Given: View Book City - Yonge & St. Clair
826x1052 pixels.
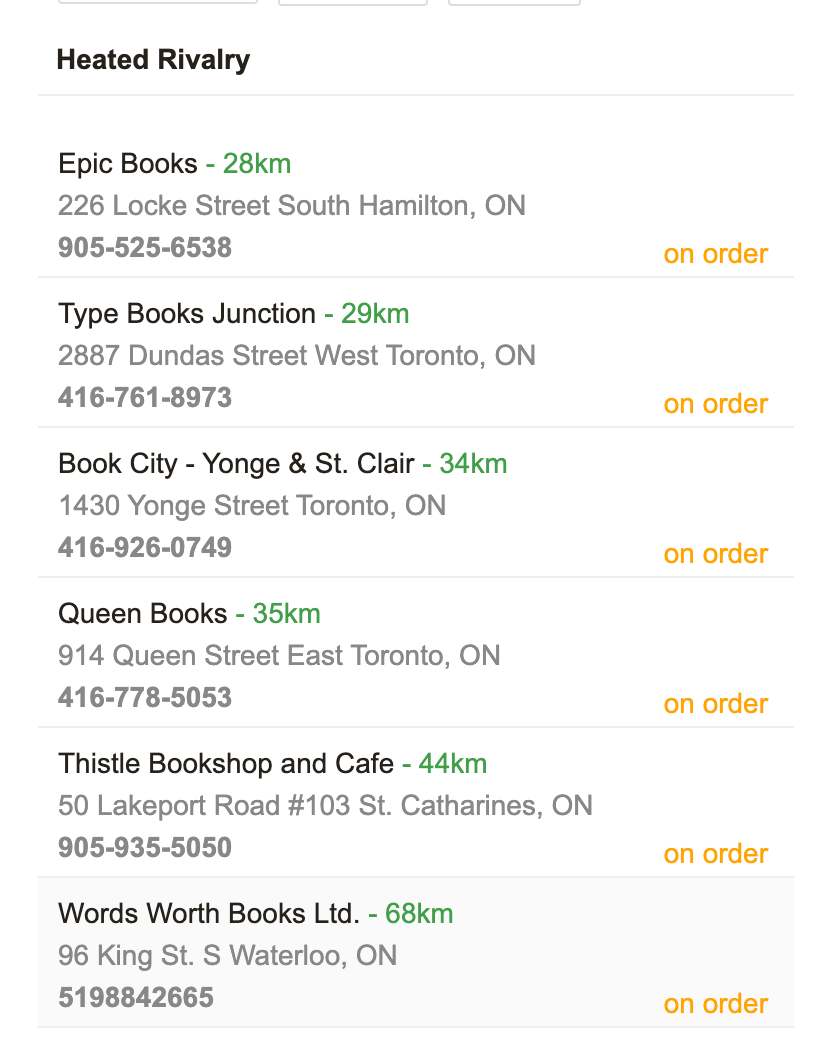Looking at the screenshot, I should [x=236, y=464].
